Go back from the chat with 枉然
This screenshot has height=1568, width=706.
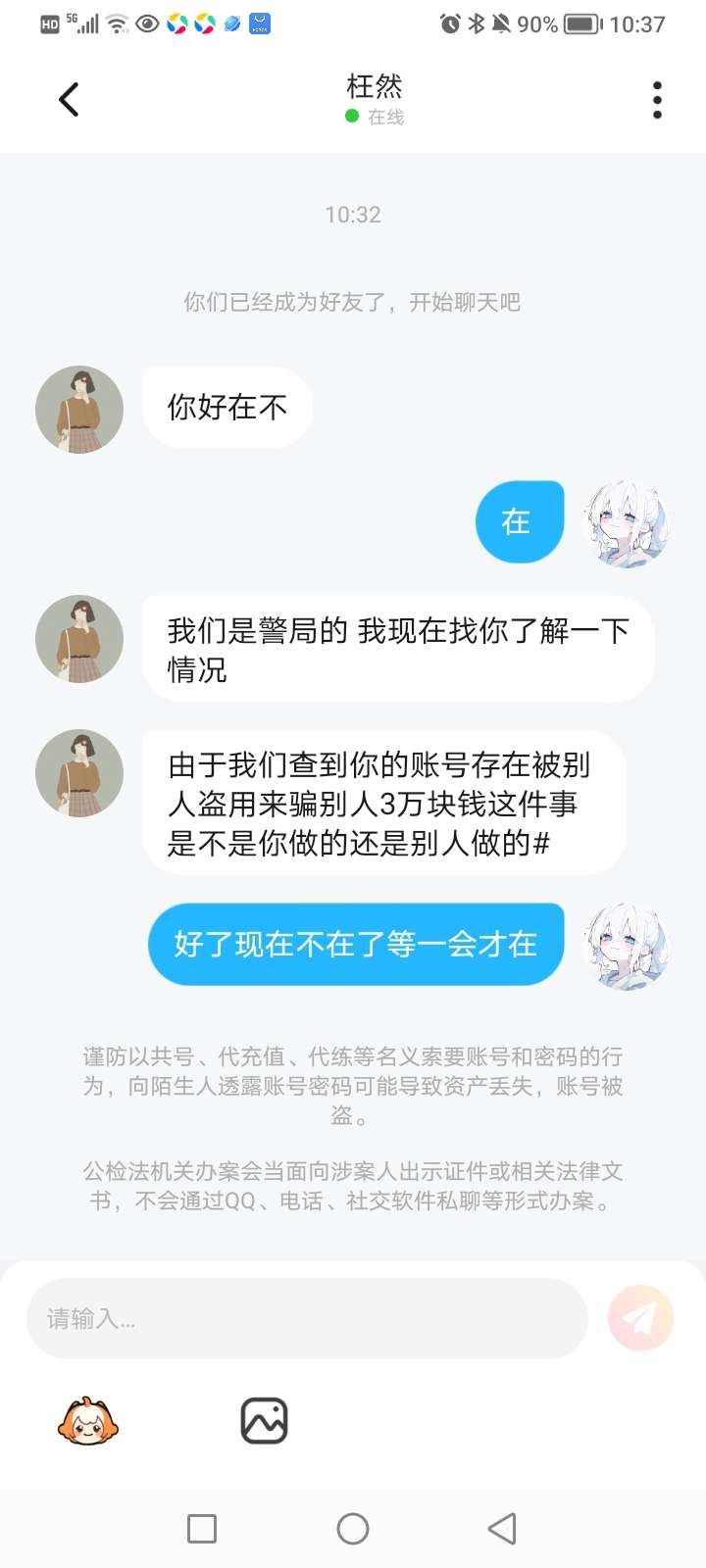point(69,99)
